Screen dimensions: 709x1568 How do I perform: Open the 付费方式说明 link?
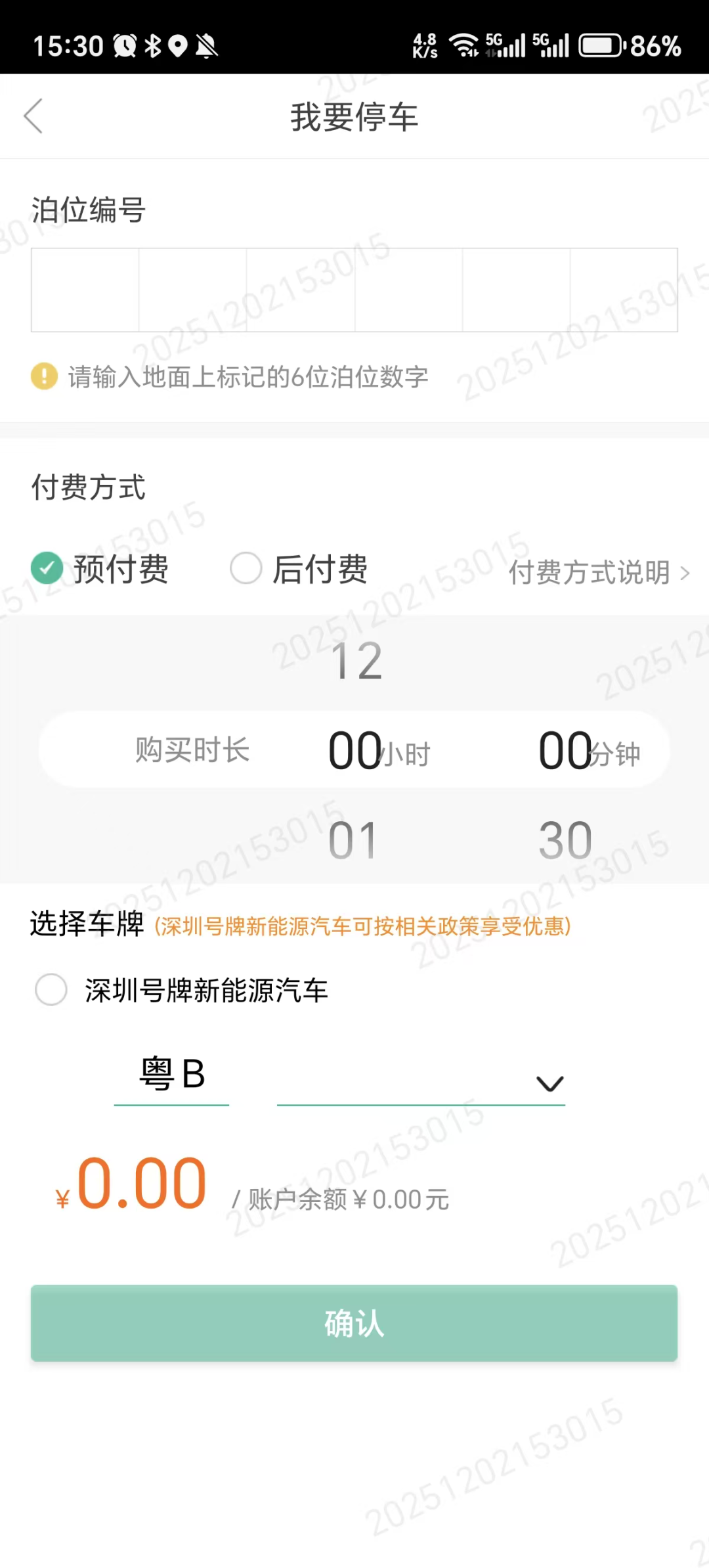pyautogui.click(x=599, y=573)
